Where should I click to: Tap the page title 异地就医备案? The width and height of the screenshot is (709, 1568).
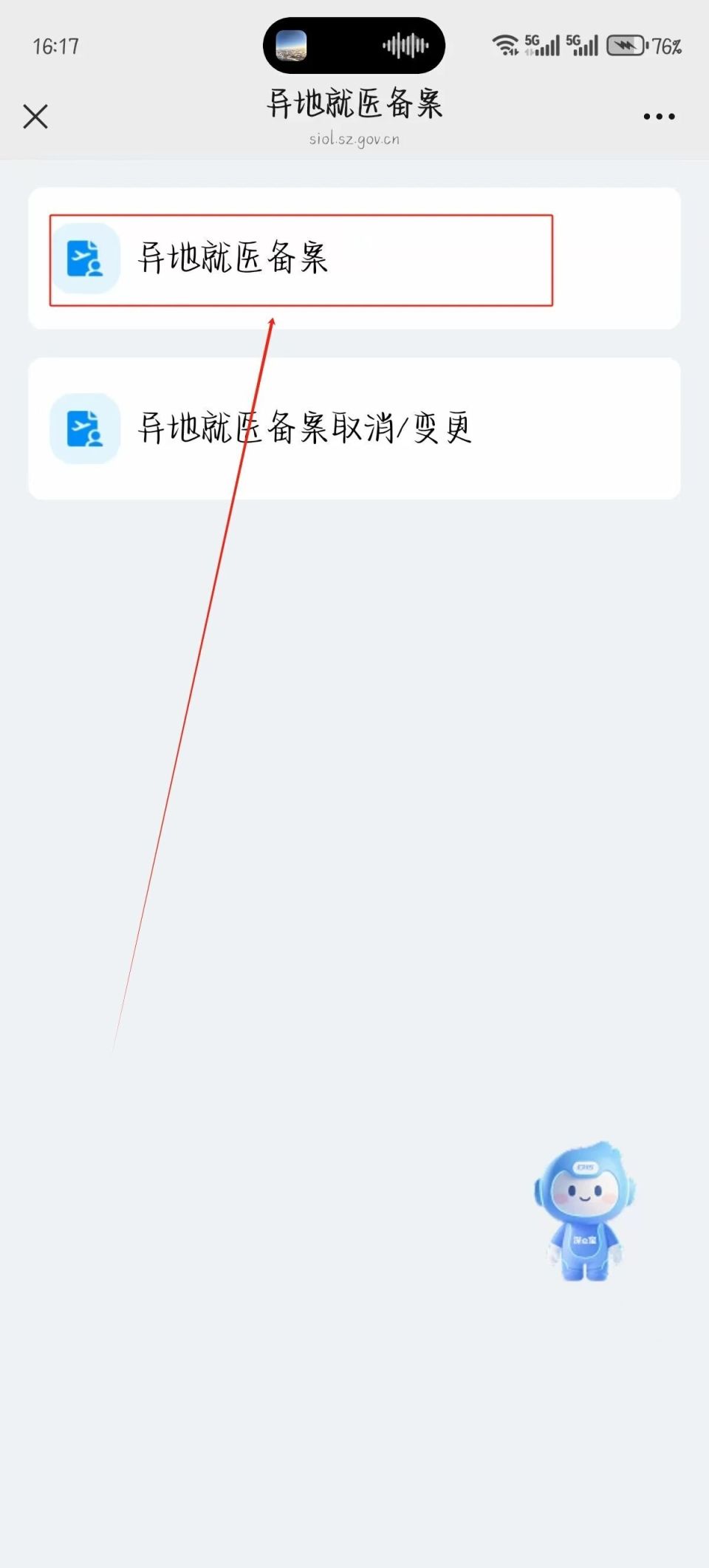pyautogui.click(x=354, y=105)
